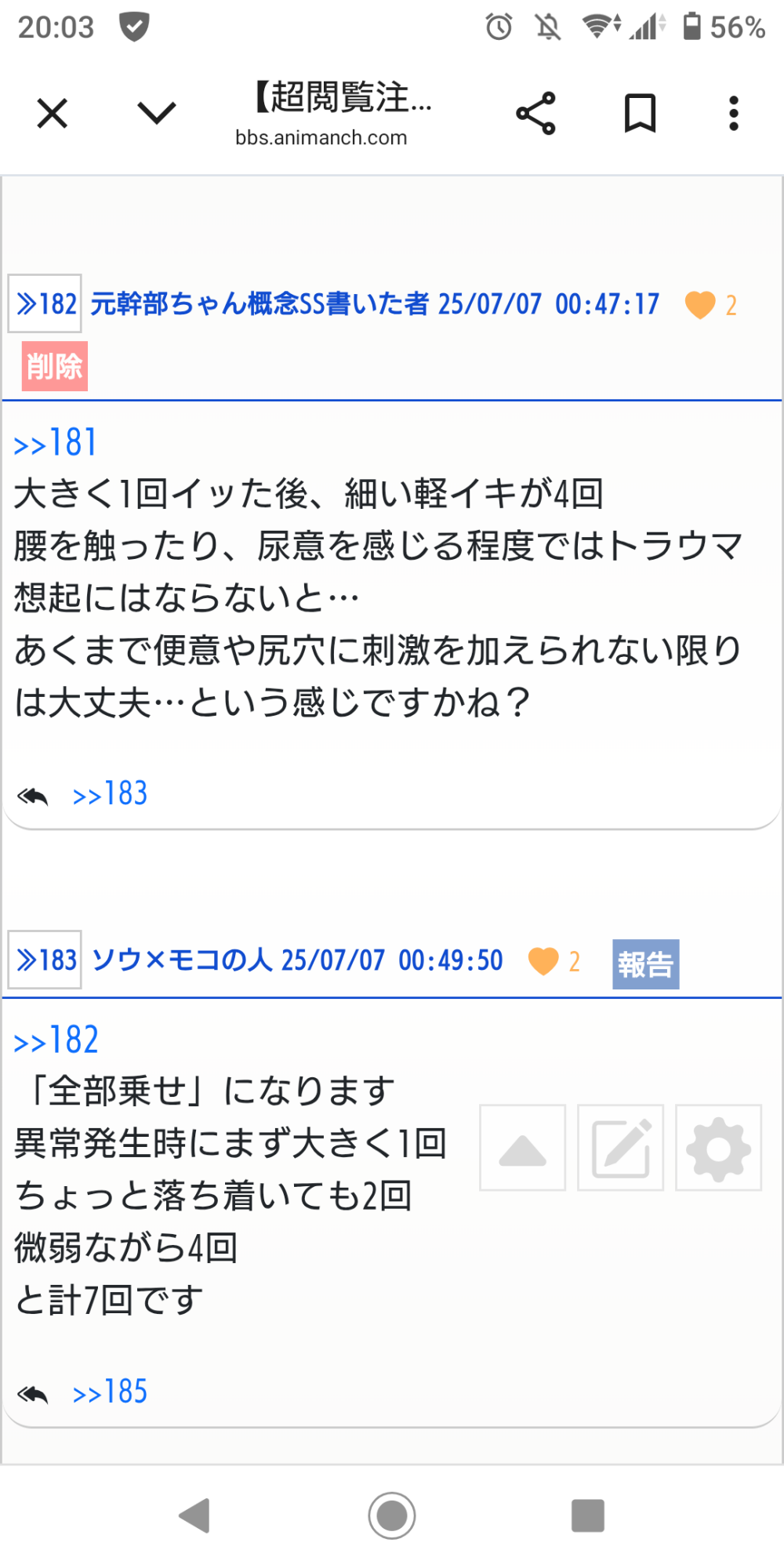Delete post 182 with 削除 button
Viewport: 784px width, 1568px height.
(54, 366)
